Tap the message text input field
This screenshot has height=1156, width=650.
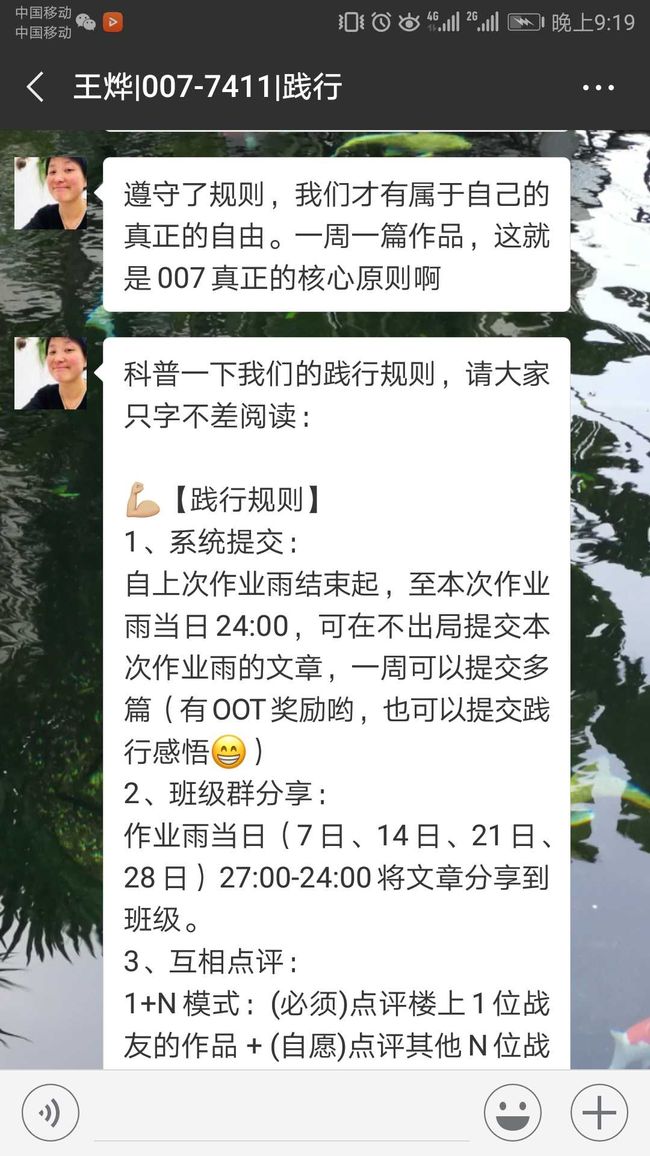tap(282, 1113)
